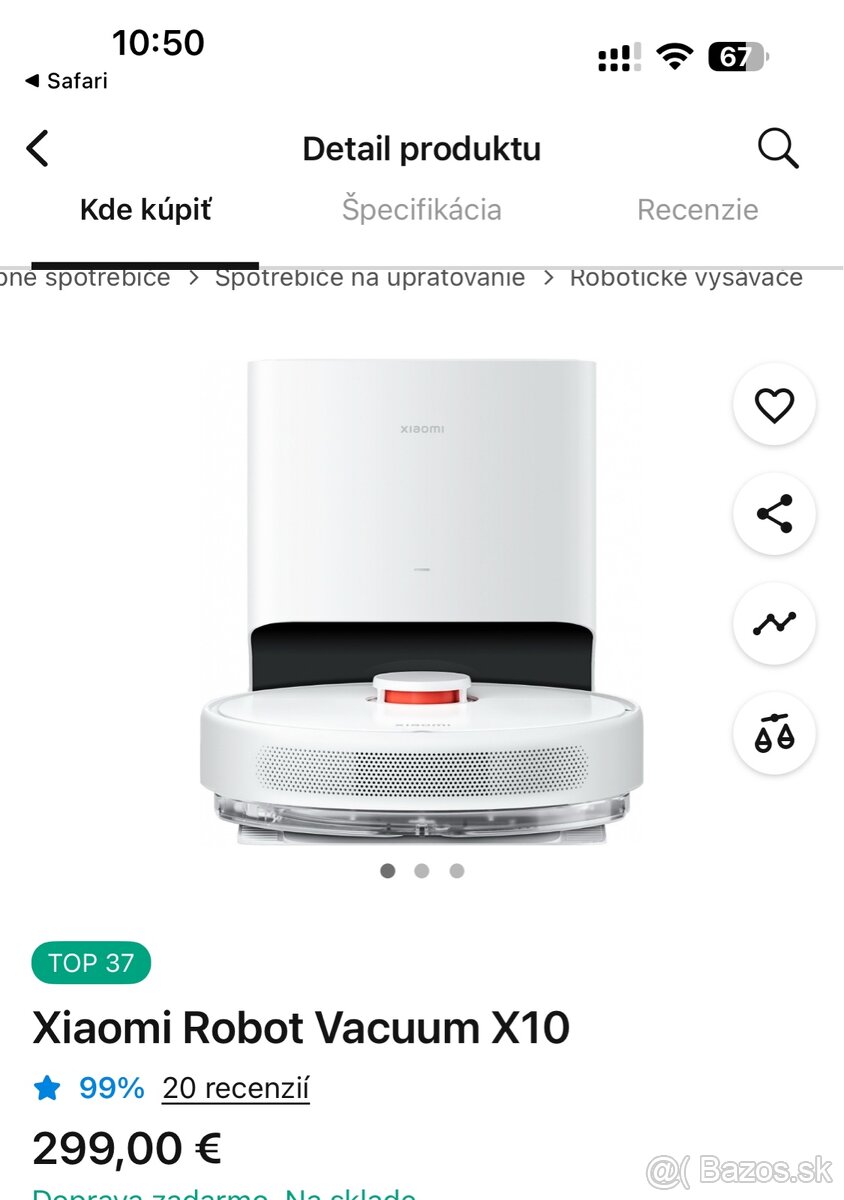Open the price history graph icon

coord(774,623)
